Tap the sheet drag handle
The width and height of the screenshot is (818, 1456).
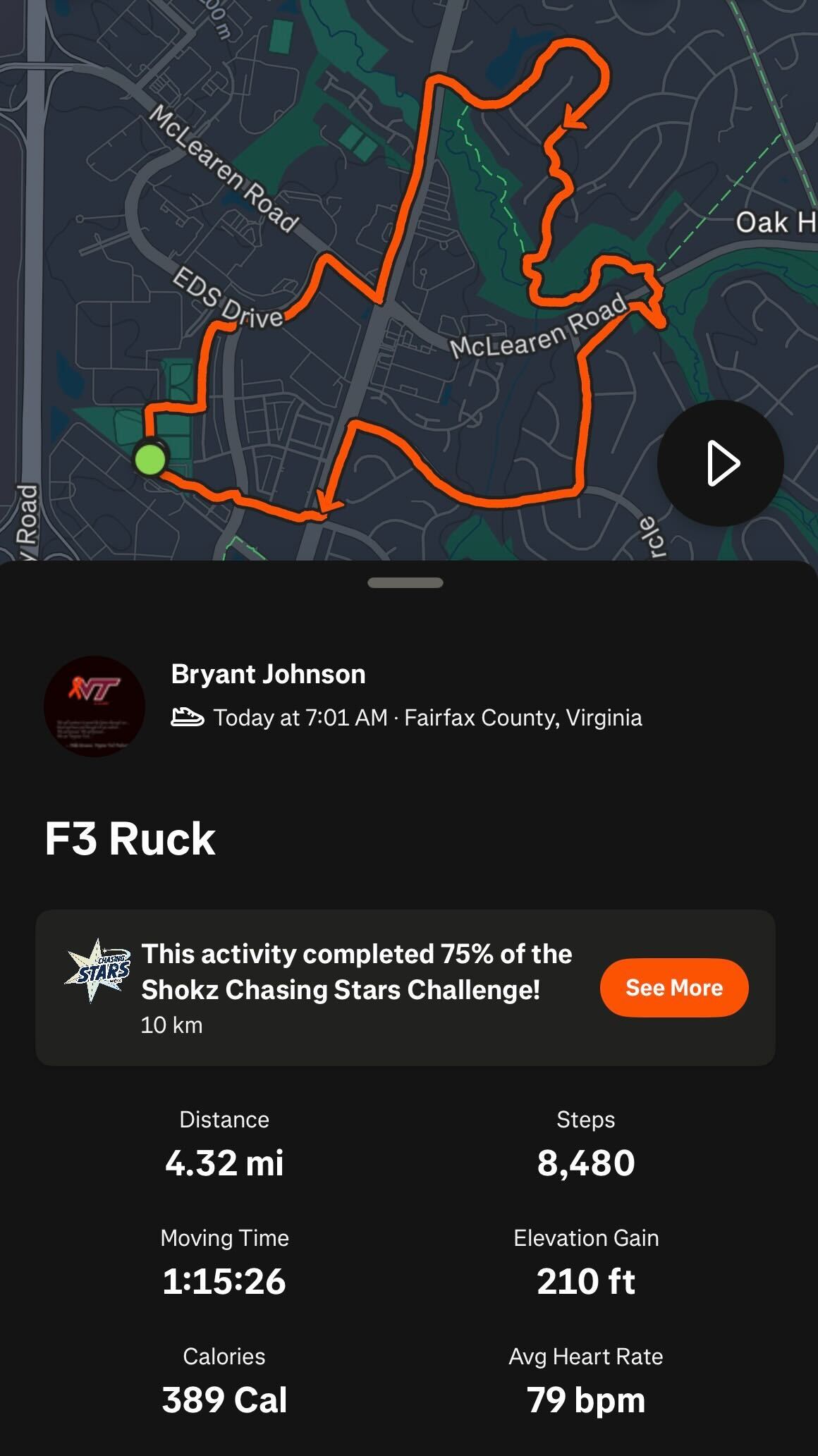coord(405,582)
